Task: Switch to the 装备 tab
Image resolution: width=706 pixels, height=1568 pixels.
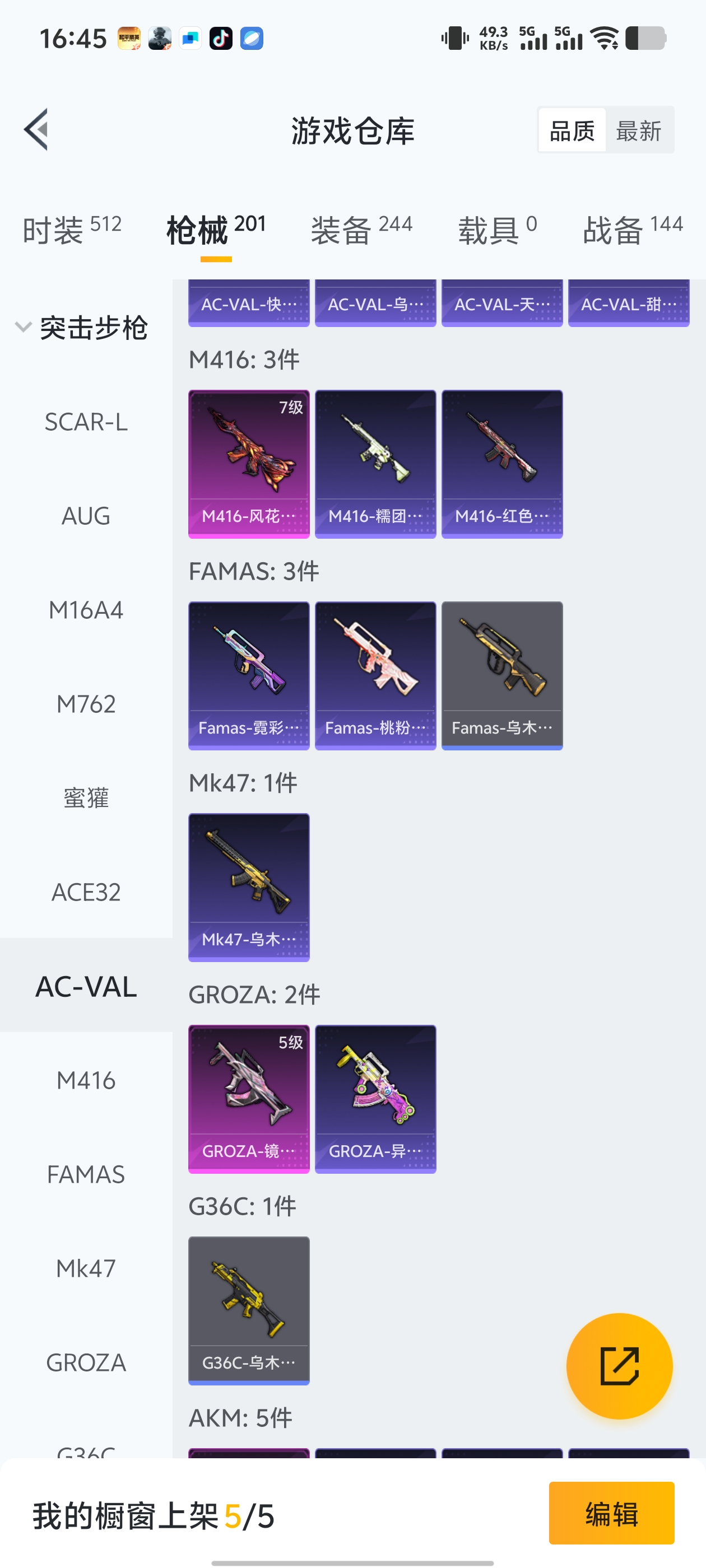Action: pyautogui.click(x=361, y=230)
